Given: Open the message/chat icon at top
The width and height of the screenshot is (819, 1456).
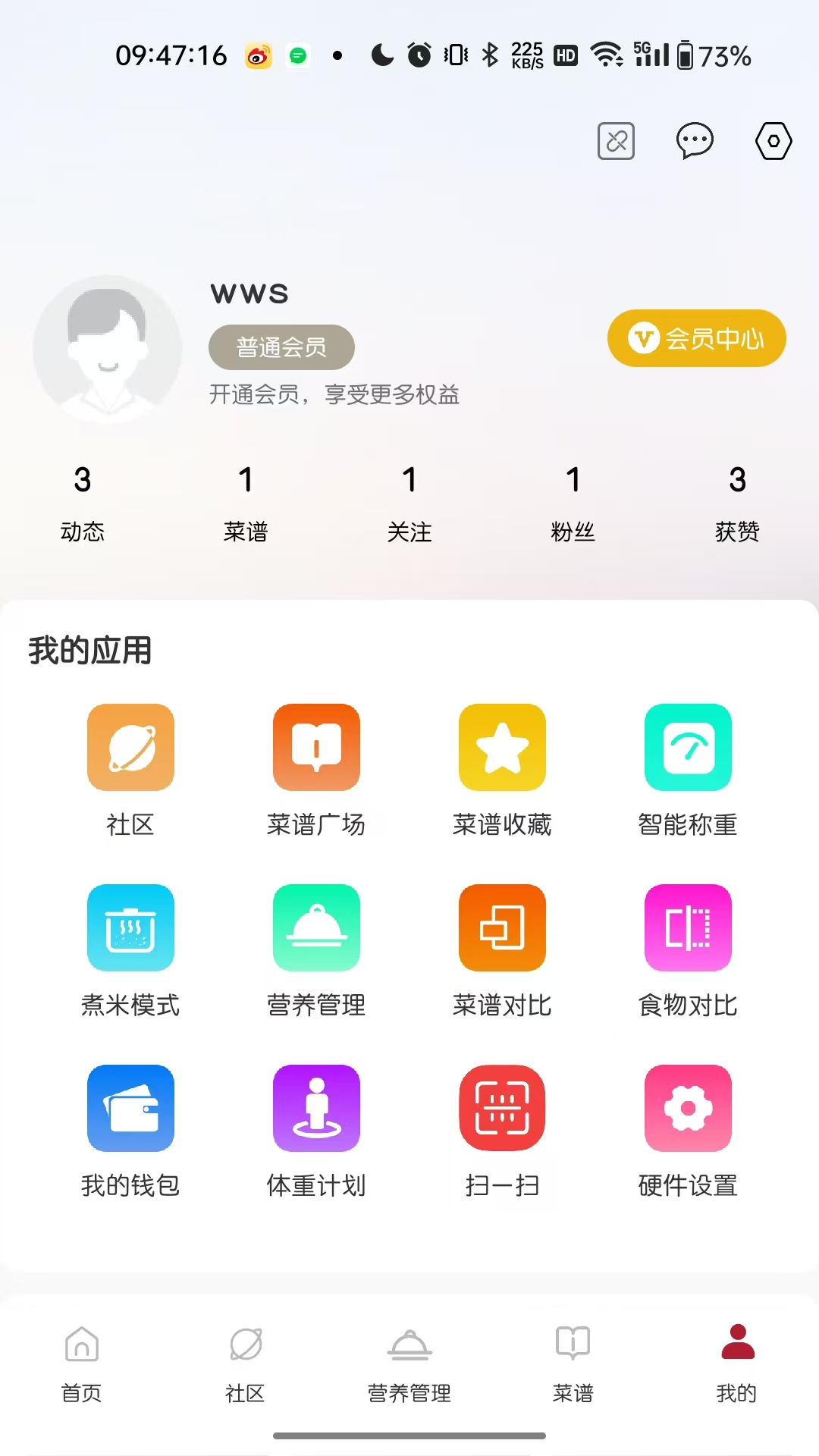Looking at the screenshot, I should [x=694, y=141].
